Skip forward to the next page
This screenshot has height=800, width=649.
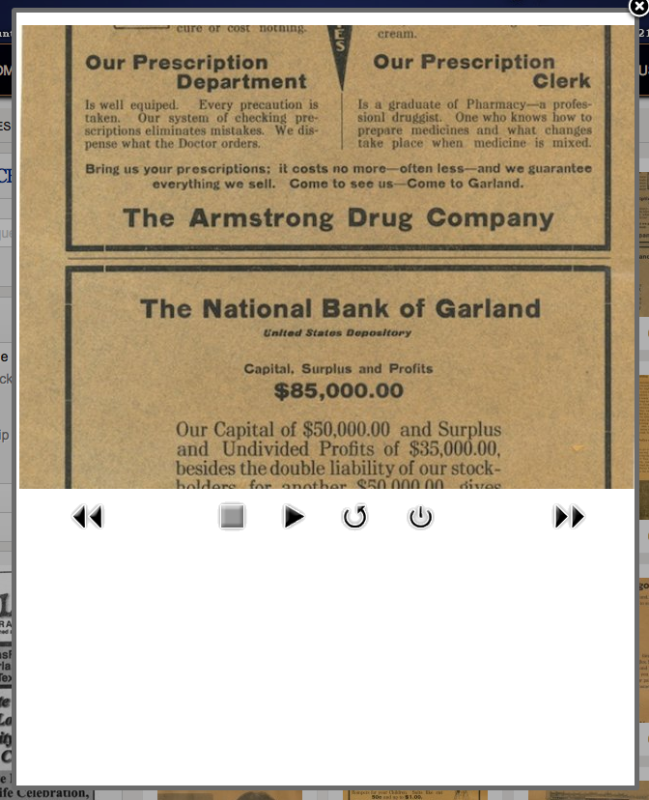pos(569,517)
